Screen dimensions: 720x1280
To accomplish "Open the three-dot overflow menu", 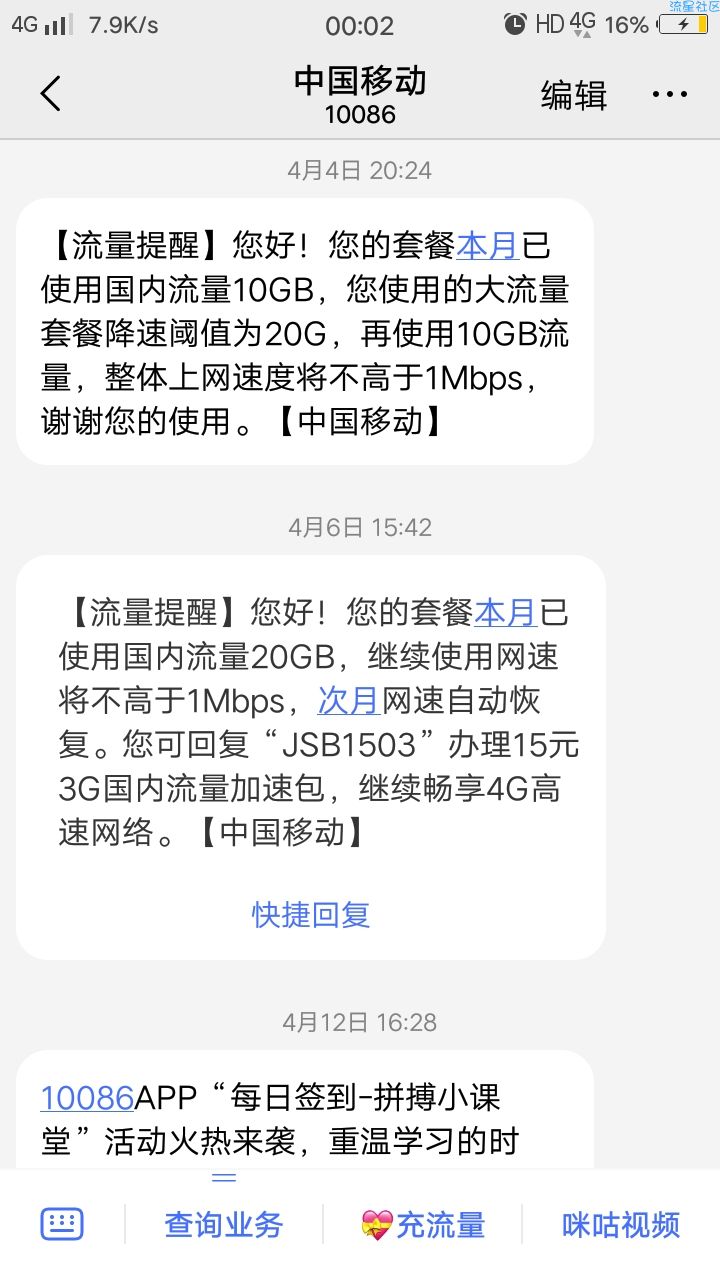I will (669, 95).
